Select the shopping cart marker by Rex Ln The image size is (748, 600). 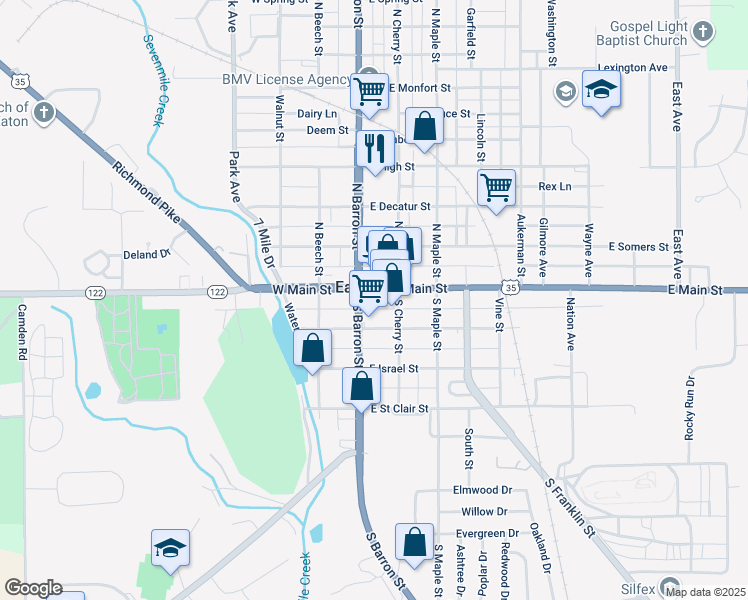(496, 187)
